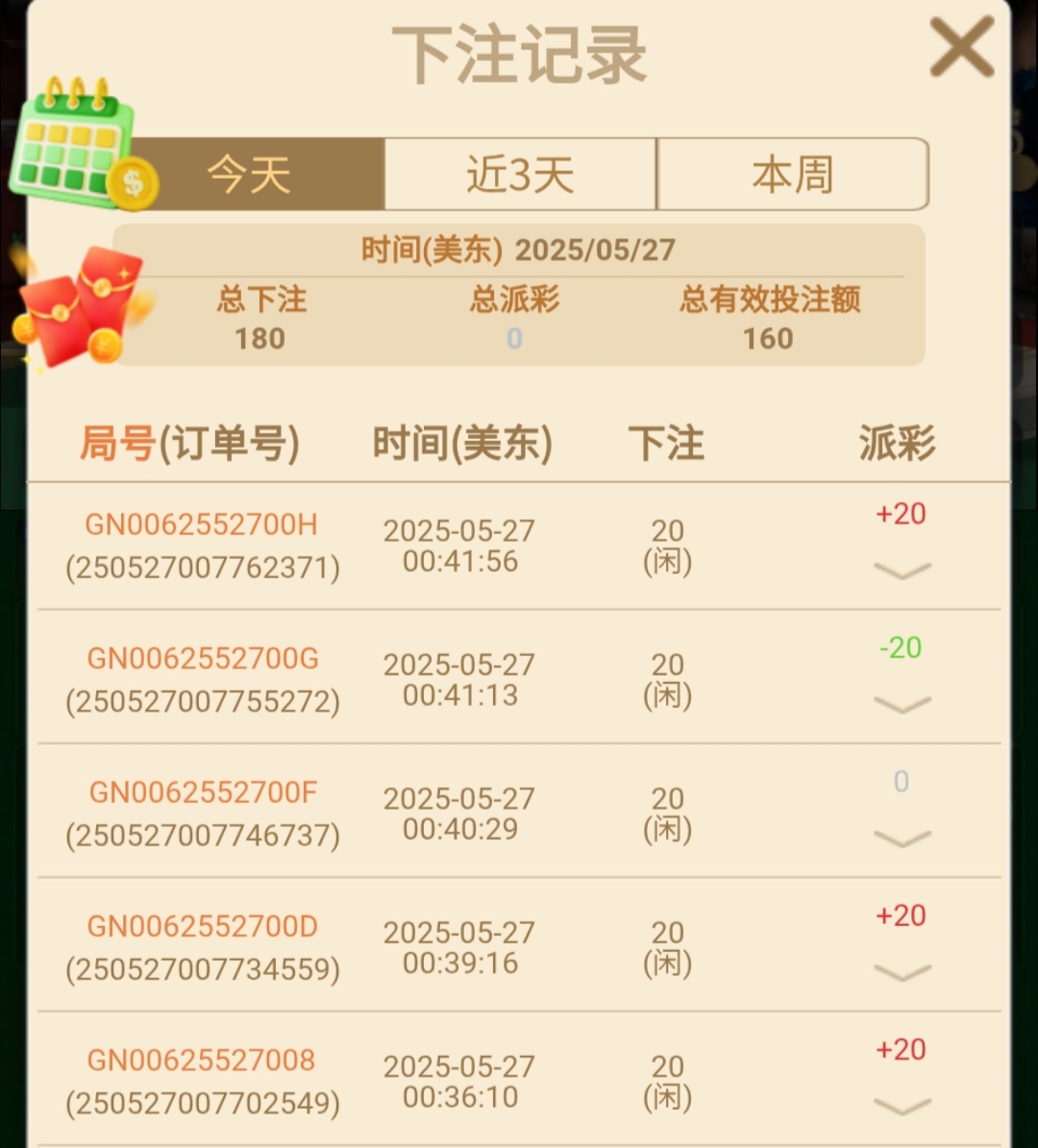The image size is (1038, 1148).
Task: Expand details for round GN0062552700G
Action: pyautogui.click(x=902, y=705)
